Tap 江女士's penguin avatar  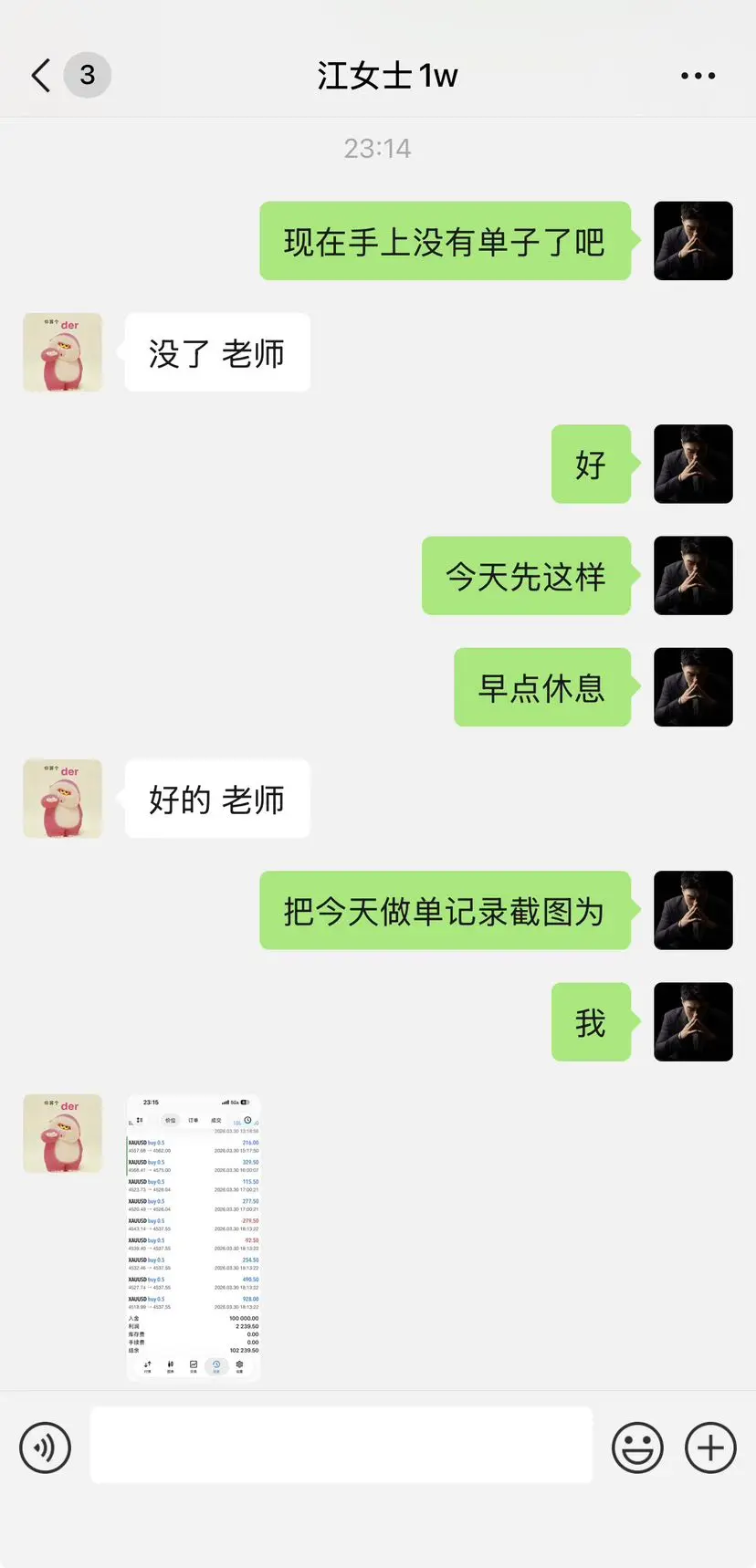tap(62, 351)
